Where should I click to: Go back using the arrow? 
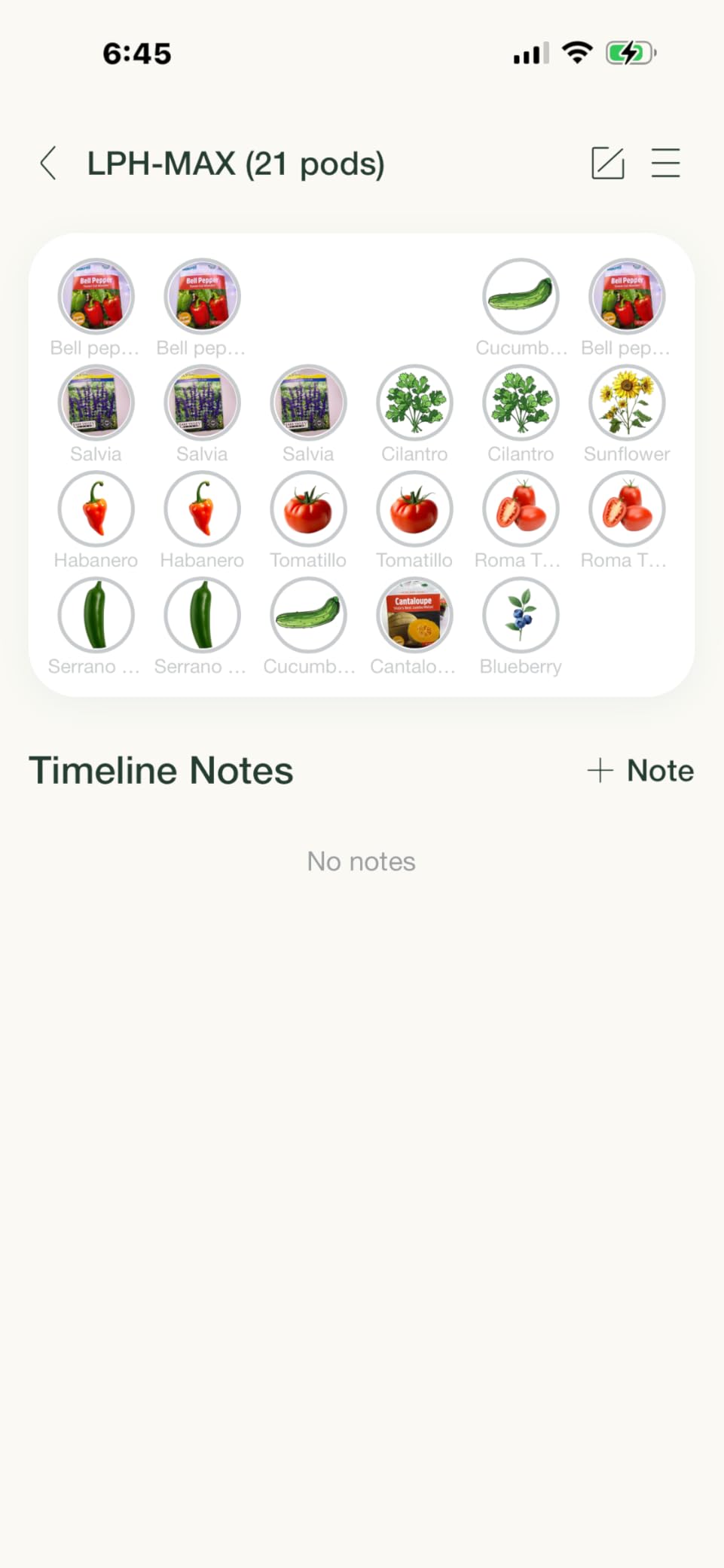click(x=48, y=164)
